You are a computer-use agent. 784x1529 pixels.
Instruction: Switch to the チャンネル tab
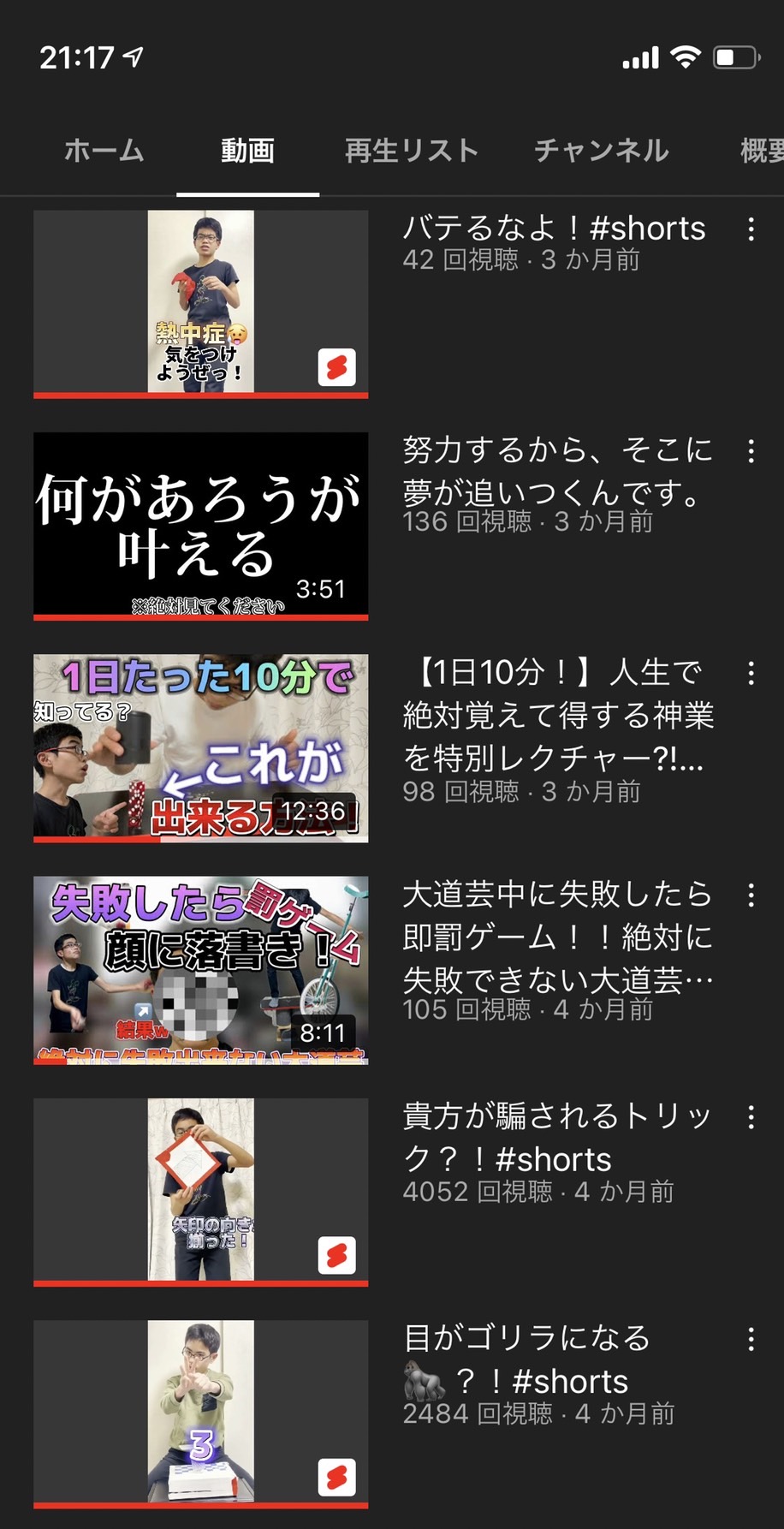point(601,151)
